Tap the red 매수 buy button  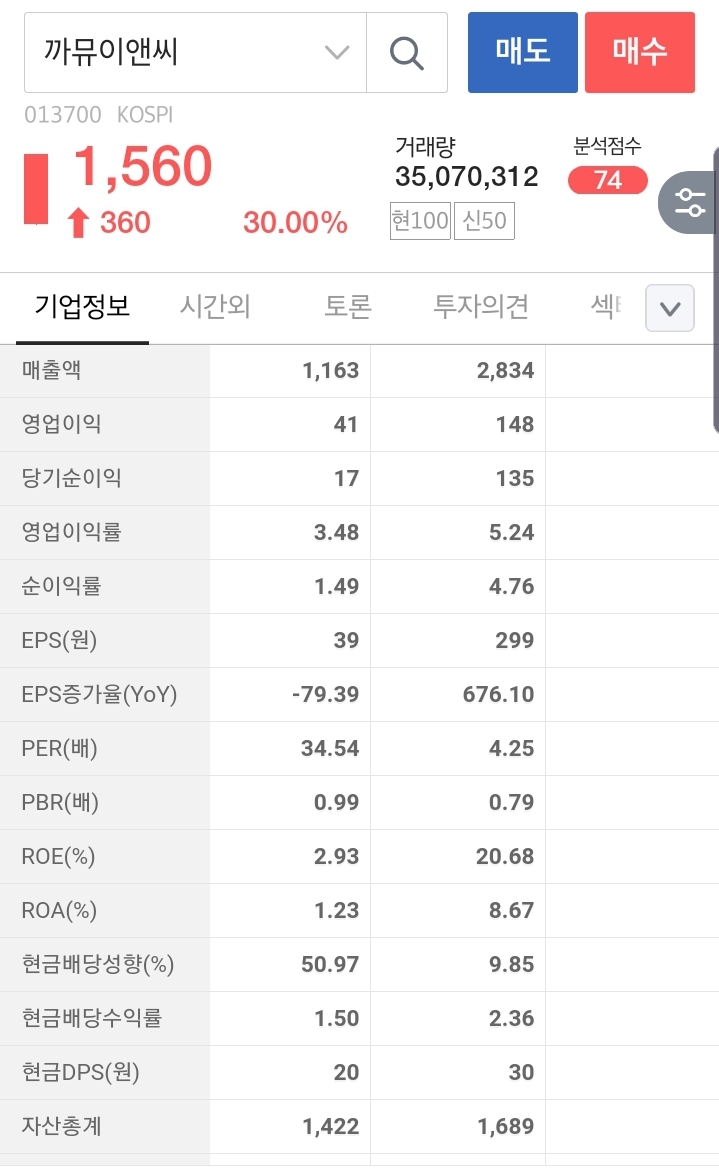(x=640, y=52)
